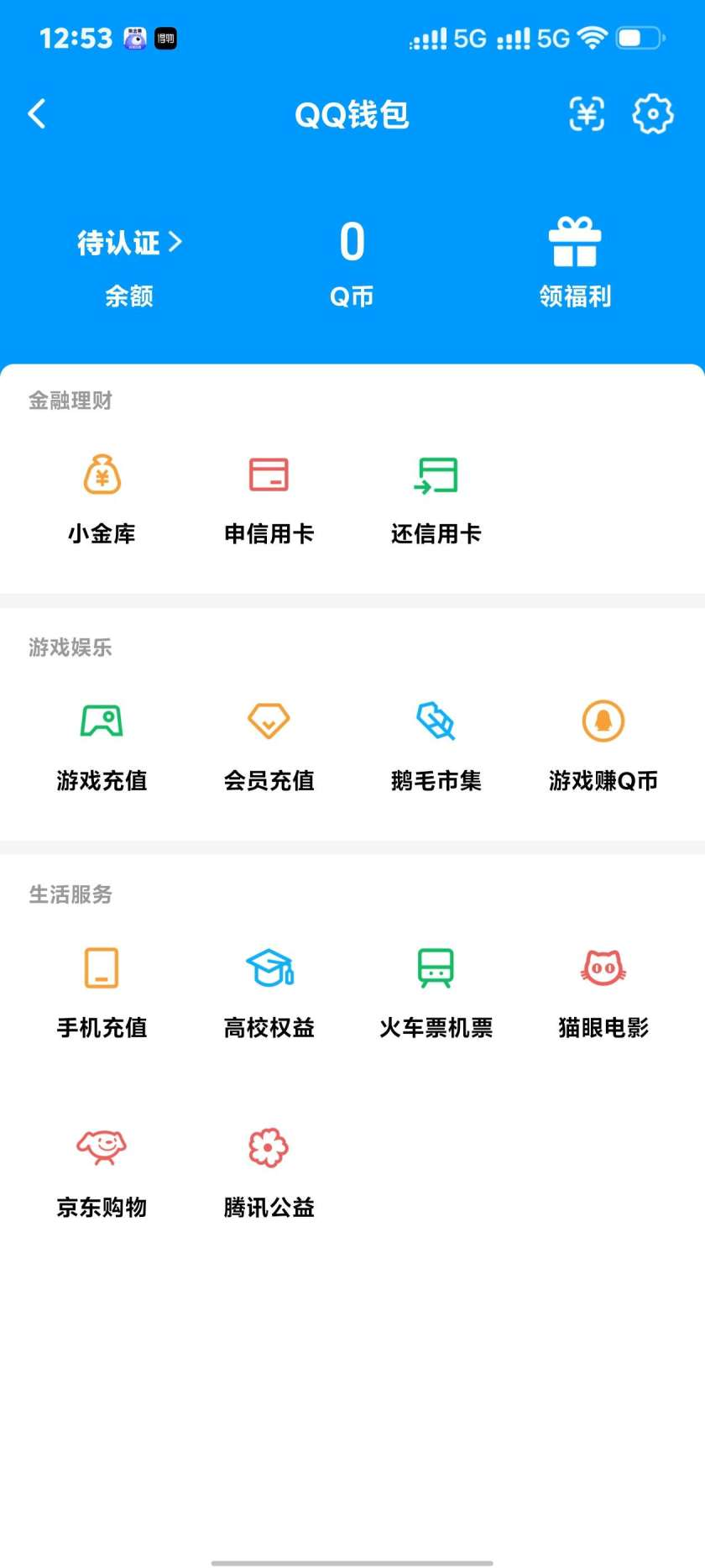Select the 鹅毛市集 ticket icon
The height and width of the screenshot is (1568, 705).
click(436, 721)
